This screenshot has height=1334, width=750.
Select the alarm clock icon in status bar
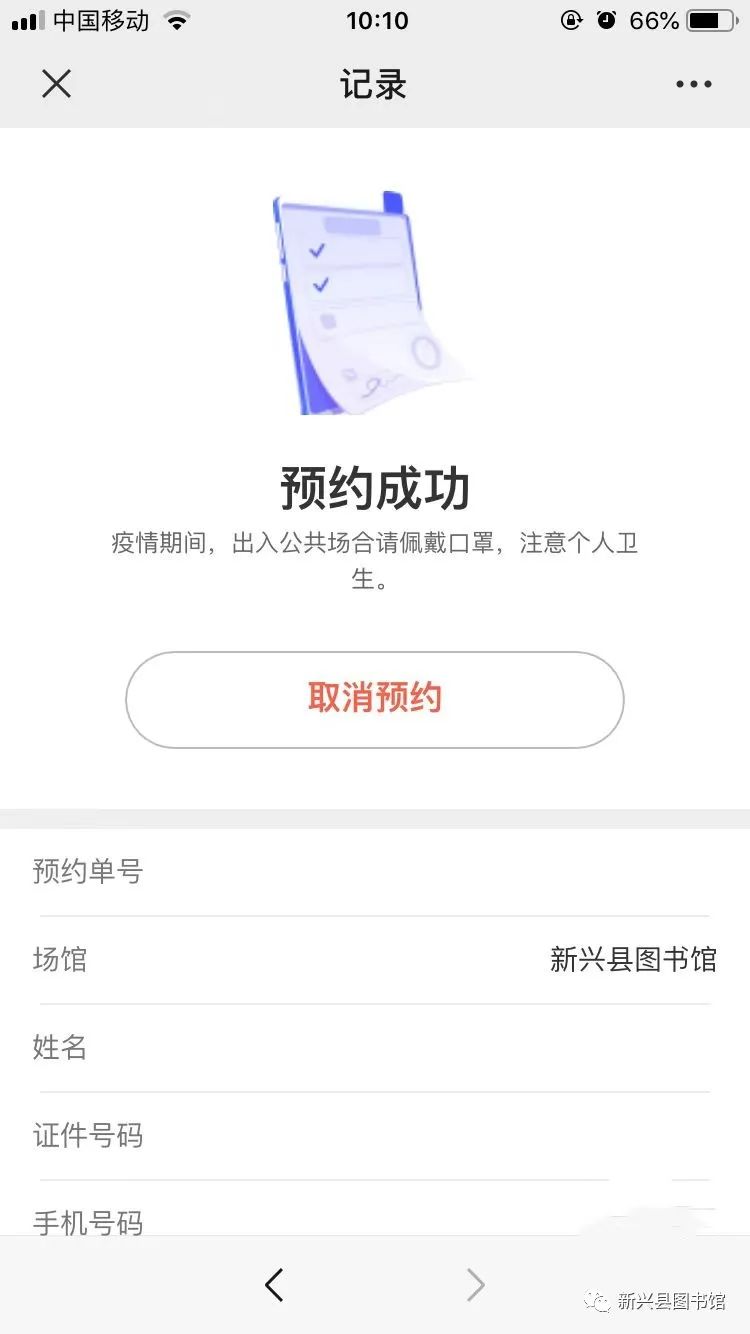coord(608,18)
